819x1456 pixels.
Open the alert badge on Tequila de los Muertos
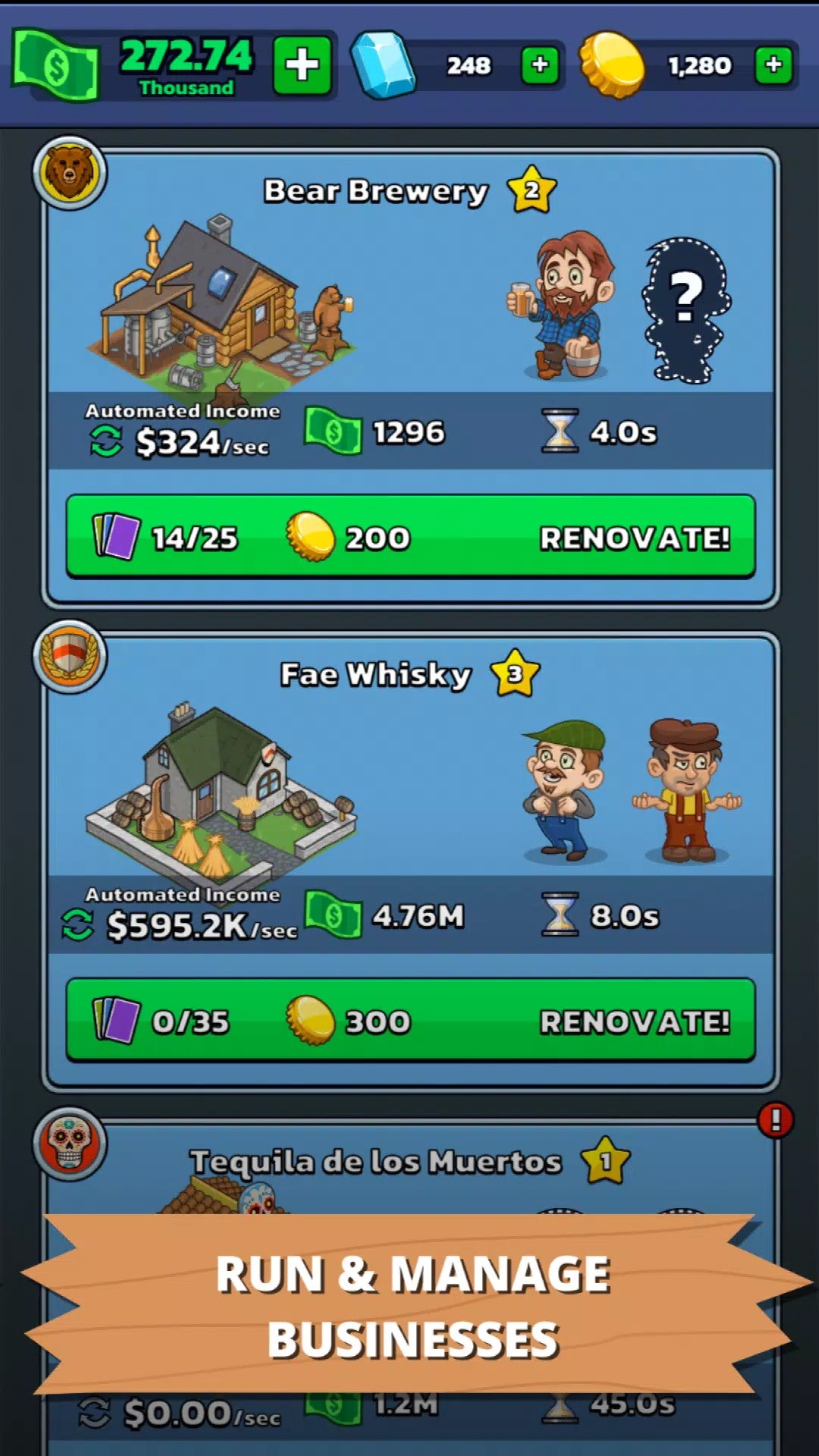[775, 1120]
